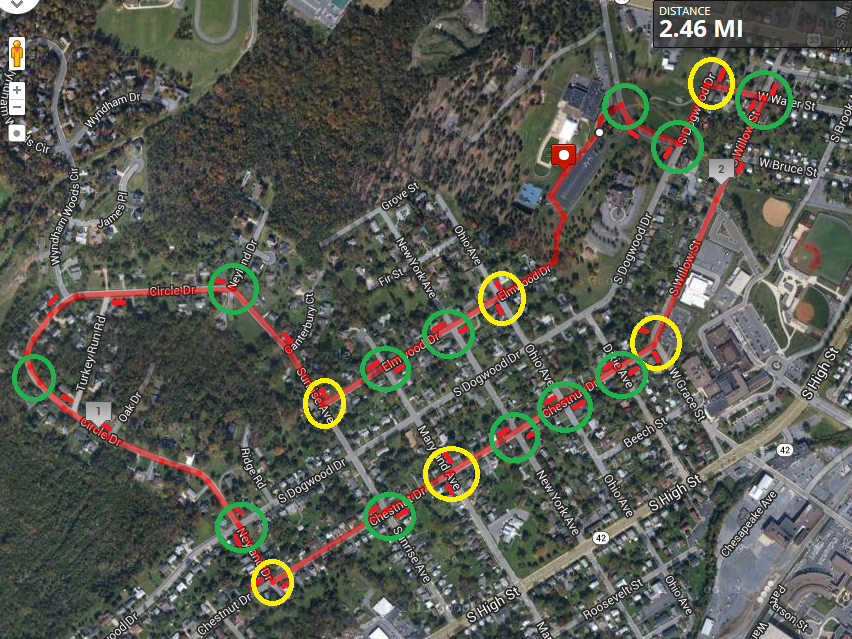The image size is (852, 639).
Task: Expand the distance panel arrow
Action: coord(840,11)
